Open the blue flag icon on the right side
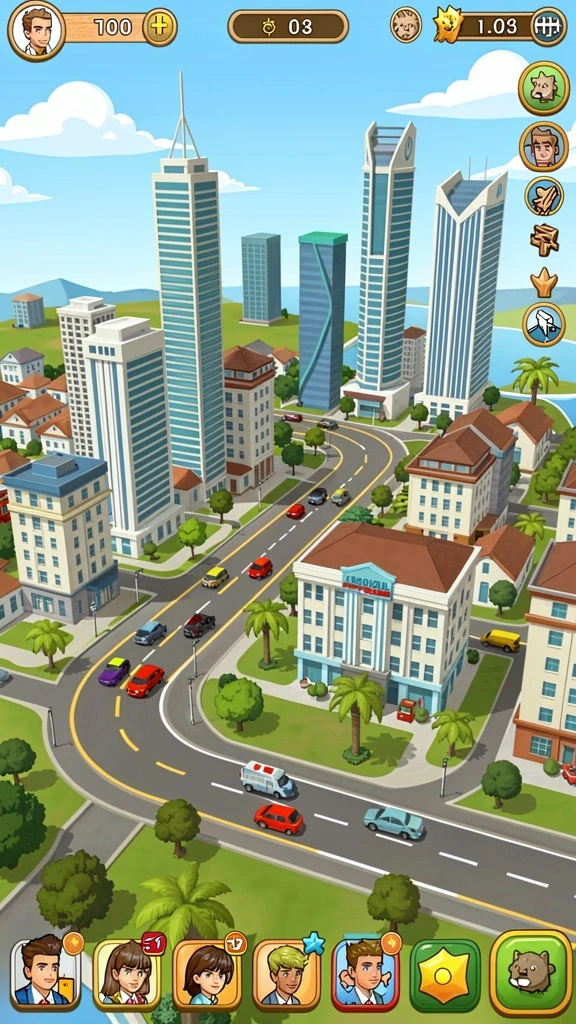576x1024 pixels. click(x=544, y=324)
